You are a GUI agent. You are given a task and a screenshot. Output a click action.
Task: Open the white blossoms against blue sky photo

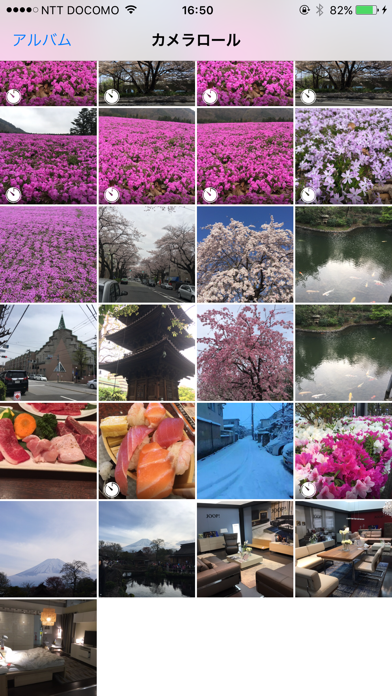tap(245, 254)
